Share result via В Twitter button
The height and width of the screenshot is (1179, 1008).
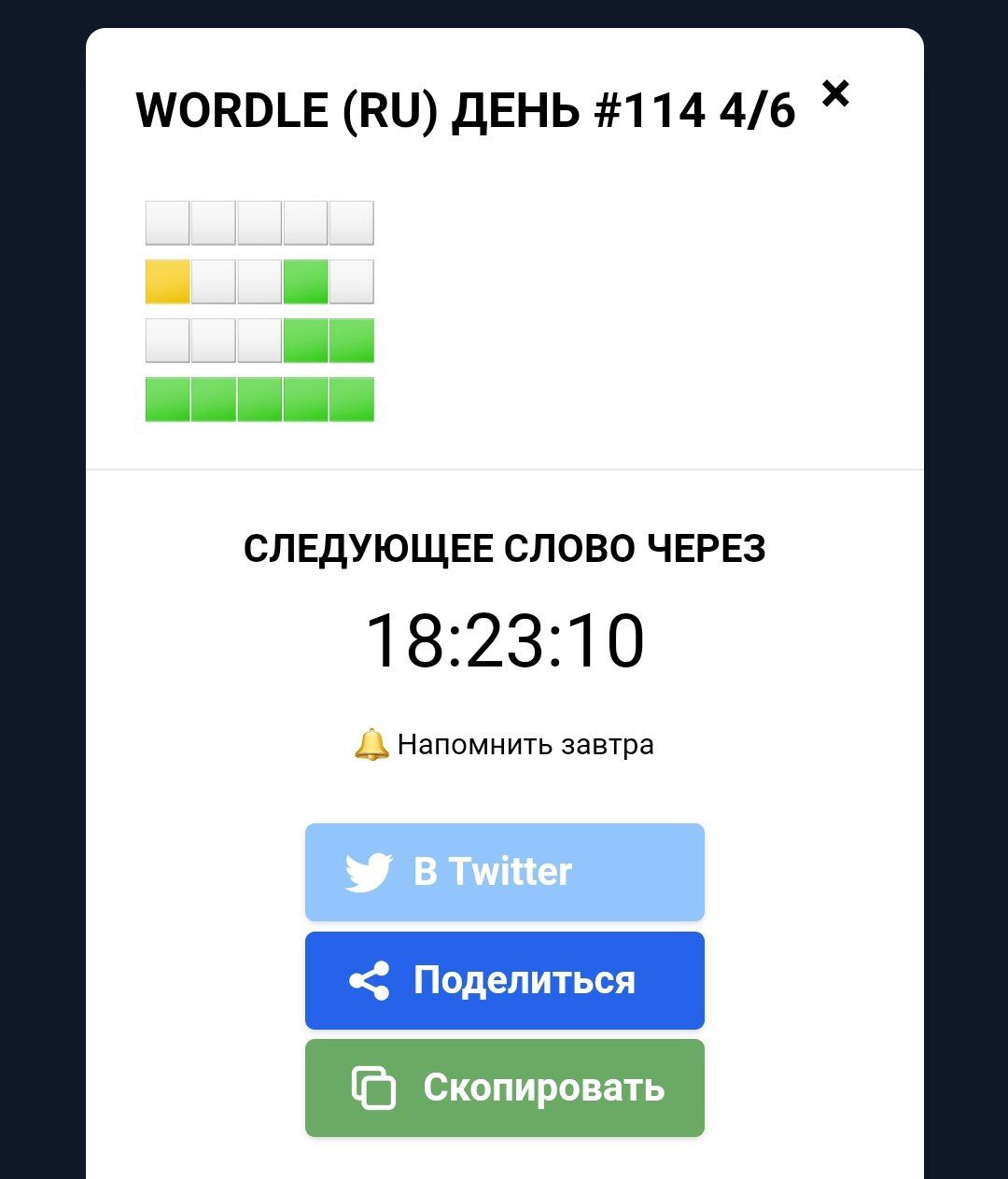[x=504, y=872]
